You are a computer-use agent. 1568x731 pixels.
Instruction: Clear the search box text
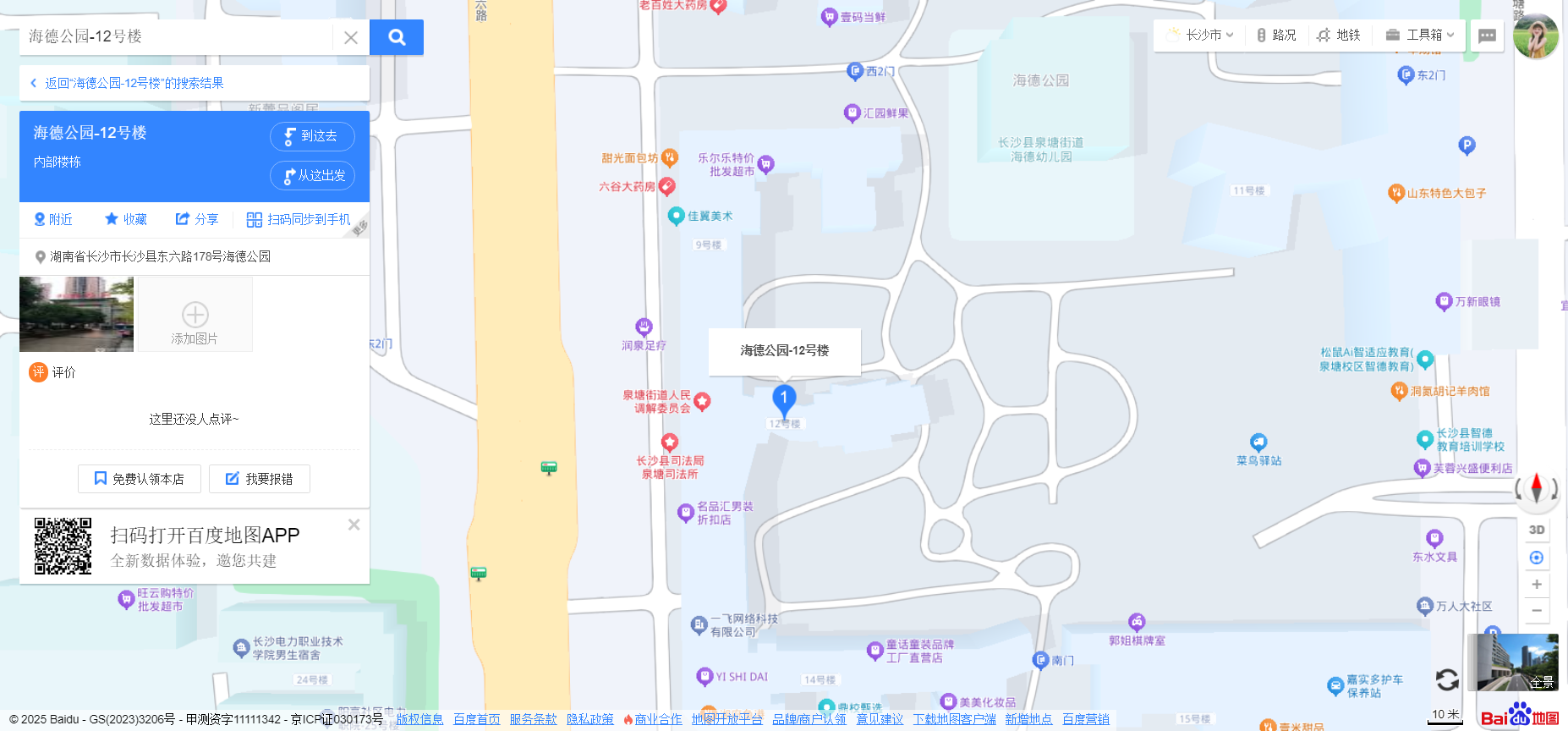click(x=351, y=37)
